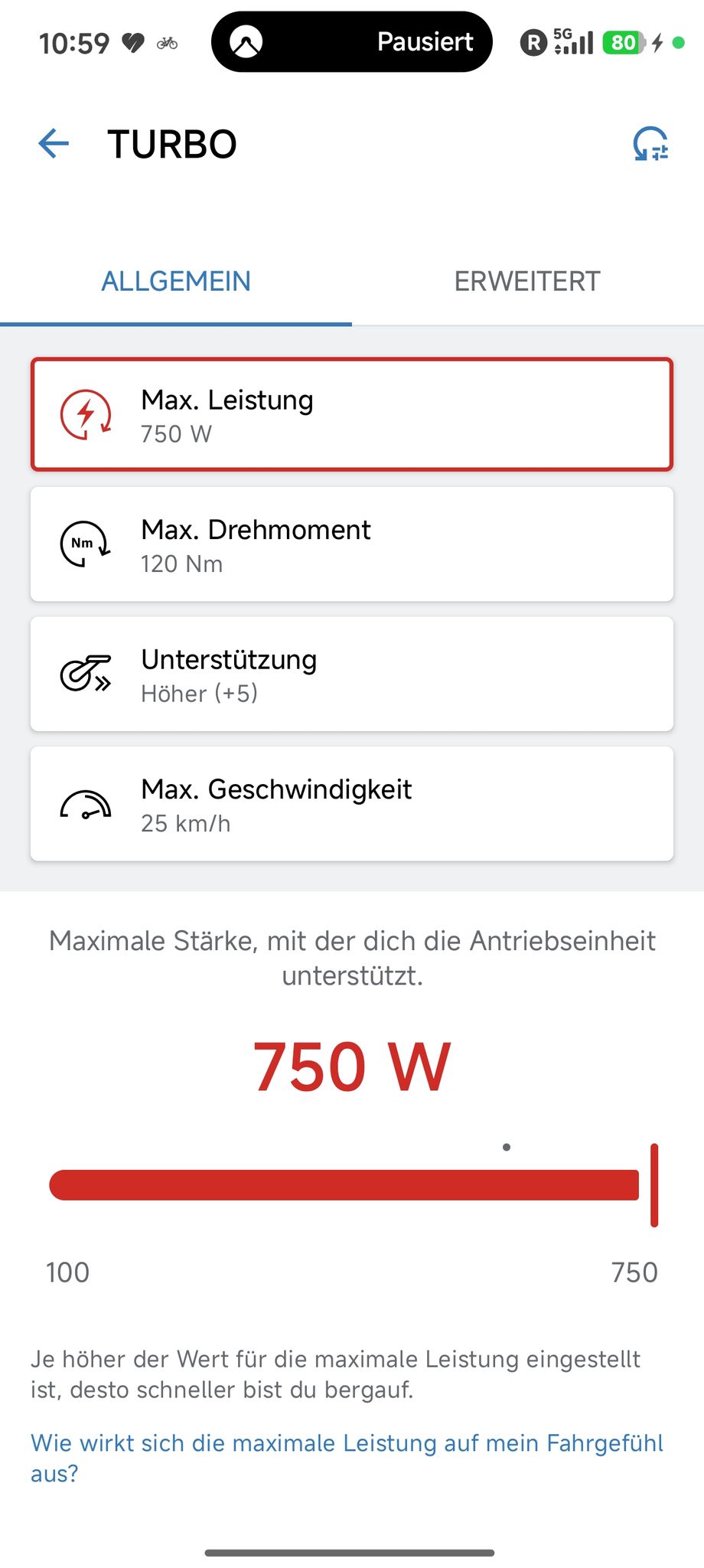Select the ALLGEMEIN tab
The height and width of the screenshot is (1568, 704).
(x=176, y=281)
